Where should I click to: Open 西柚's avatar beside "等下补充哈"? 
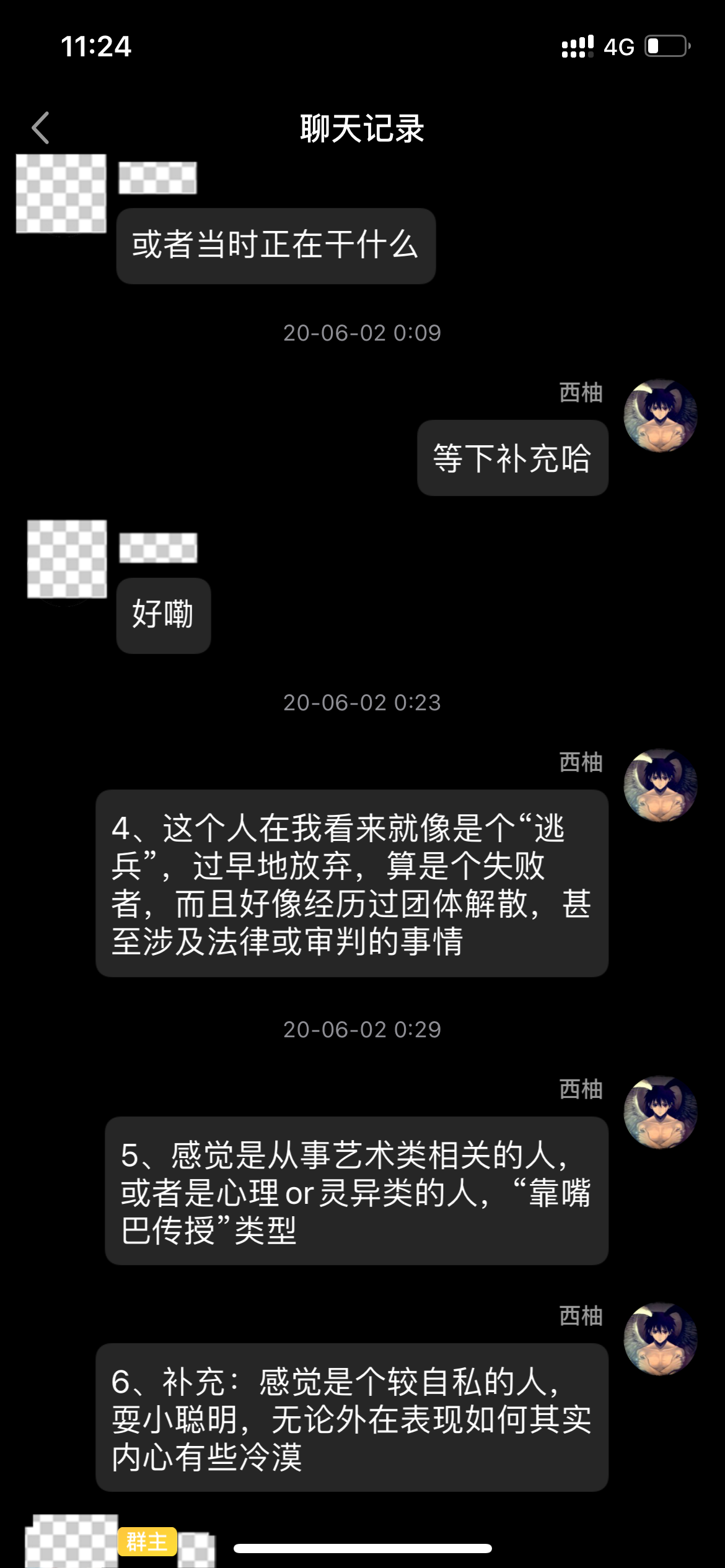(660, 416)
